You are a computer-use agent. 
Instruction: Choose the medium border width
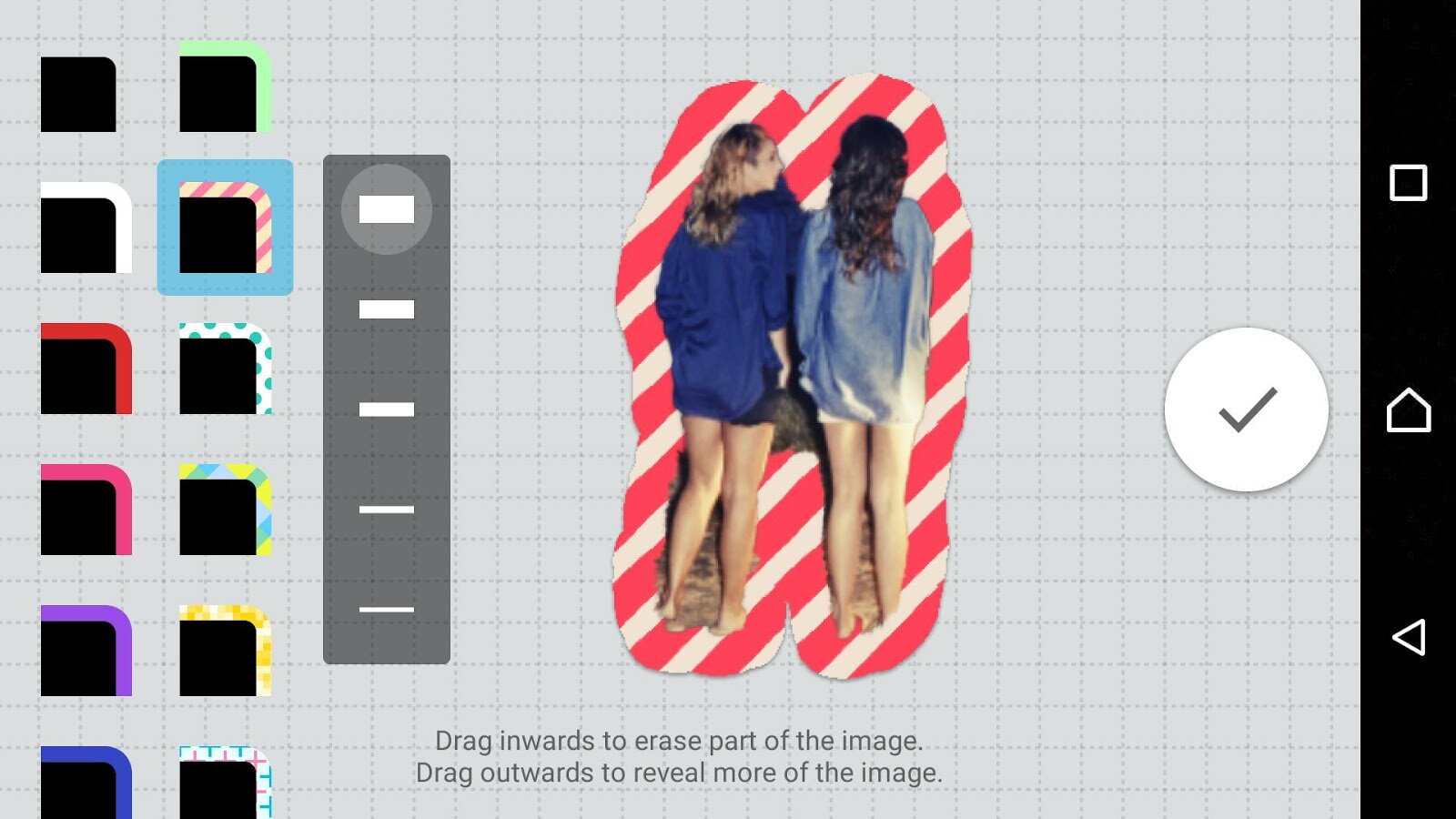387,409
